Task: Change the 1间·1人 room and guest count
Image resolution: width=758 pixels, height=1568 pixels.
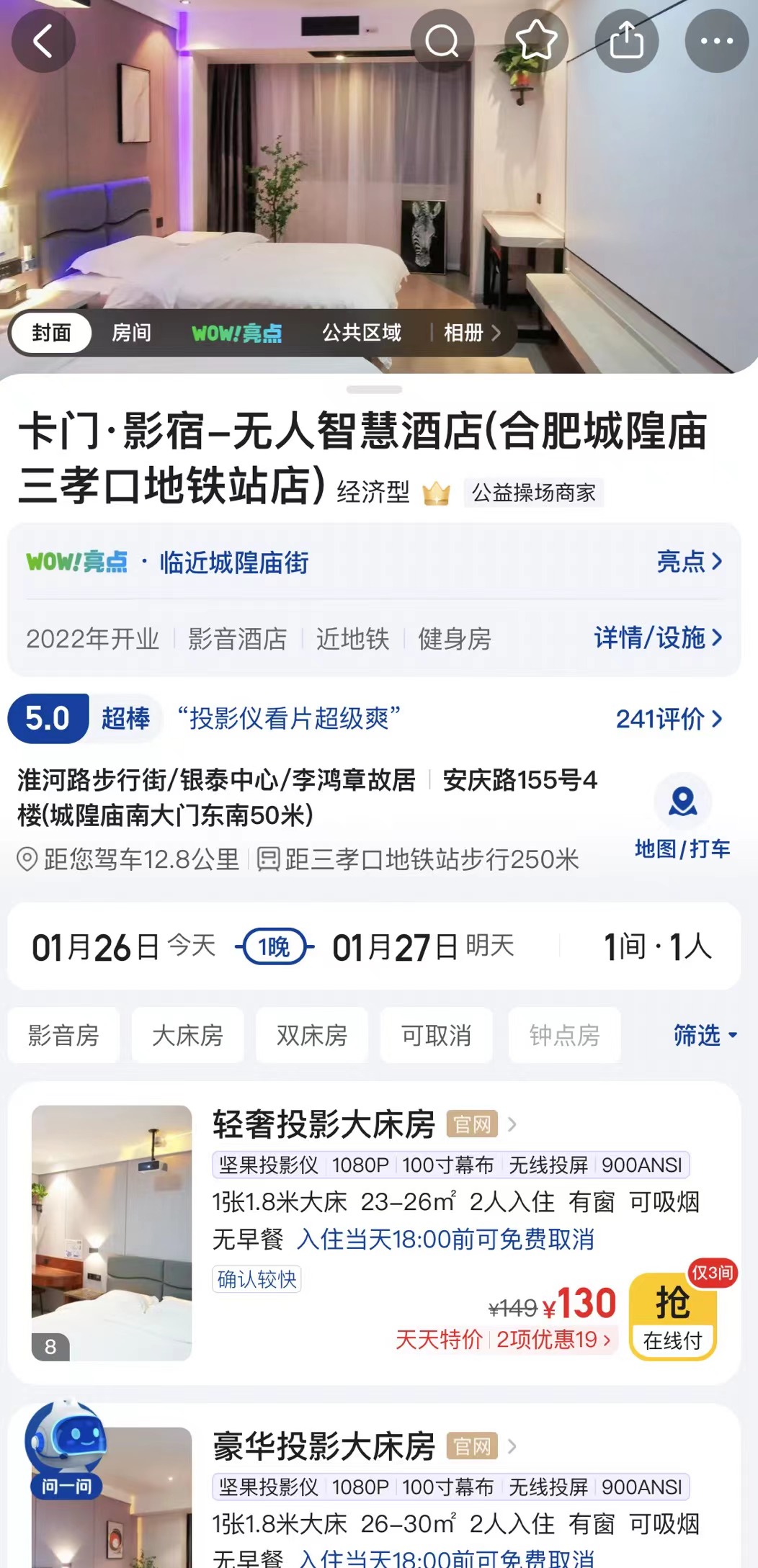Action: pos(656,946)
